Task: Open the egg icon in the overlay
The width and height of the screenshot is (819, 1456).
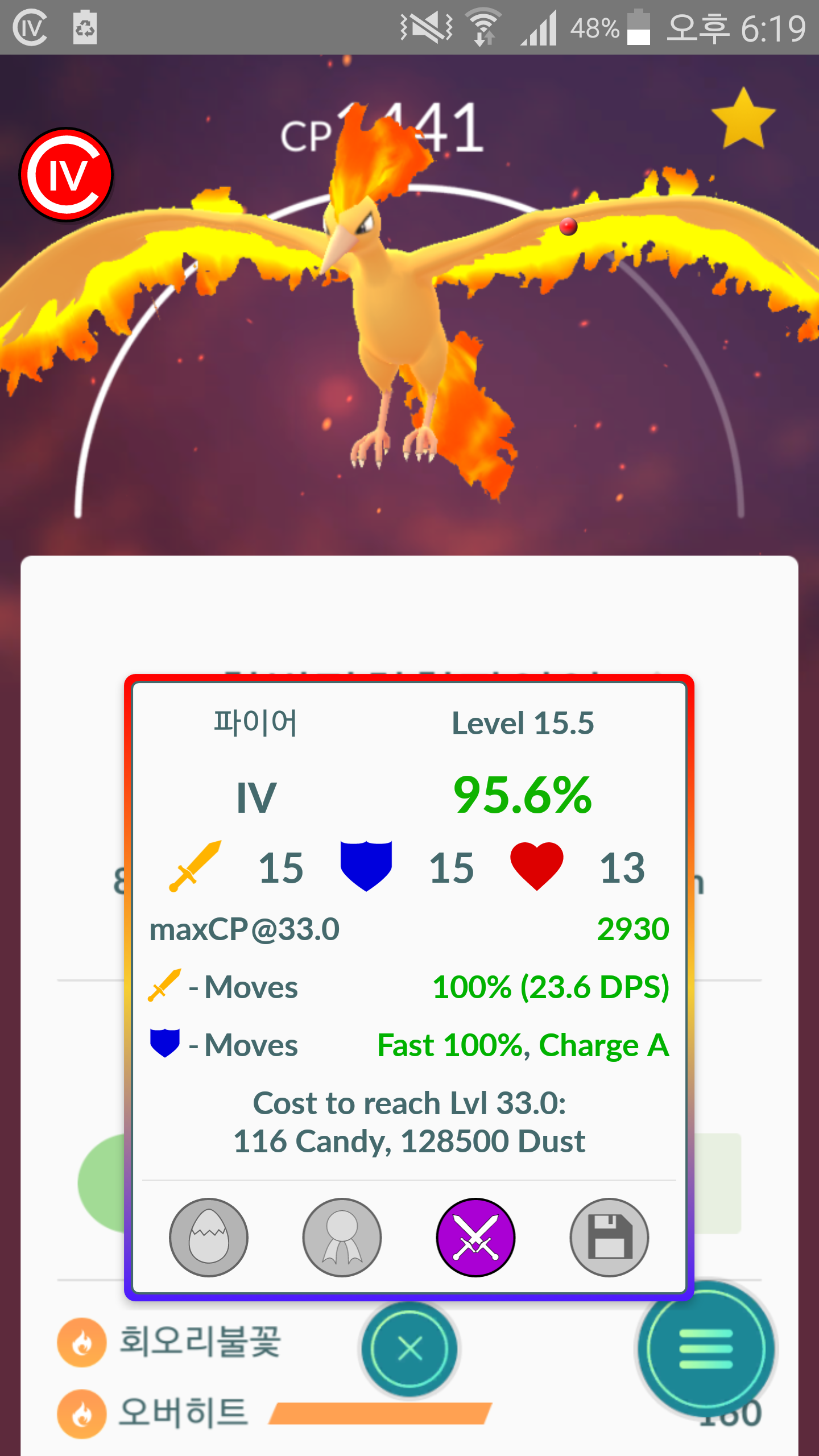Action: tap(209, 1237)
